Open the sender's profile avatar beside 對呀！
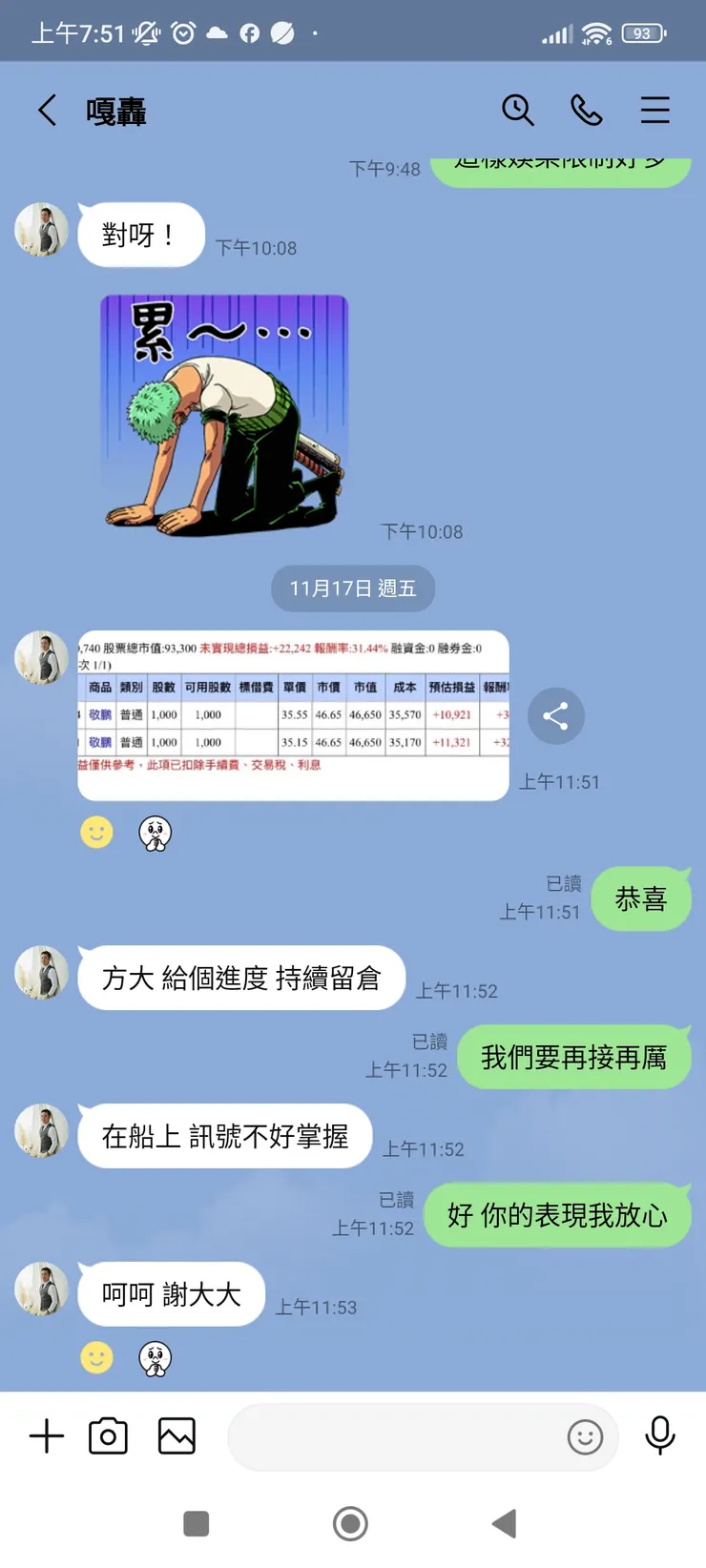 tap(40, 229)
